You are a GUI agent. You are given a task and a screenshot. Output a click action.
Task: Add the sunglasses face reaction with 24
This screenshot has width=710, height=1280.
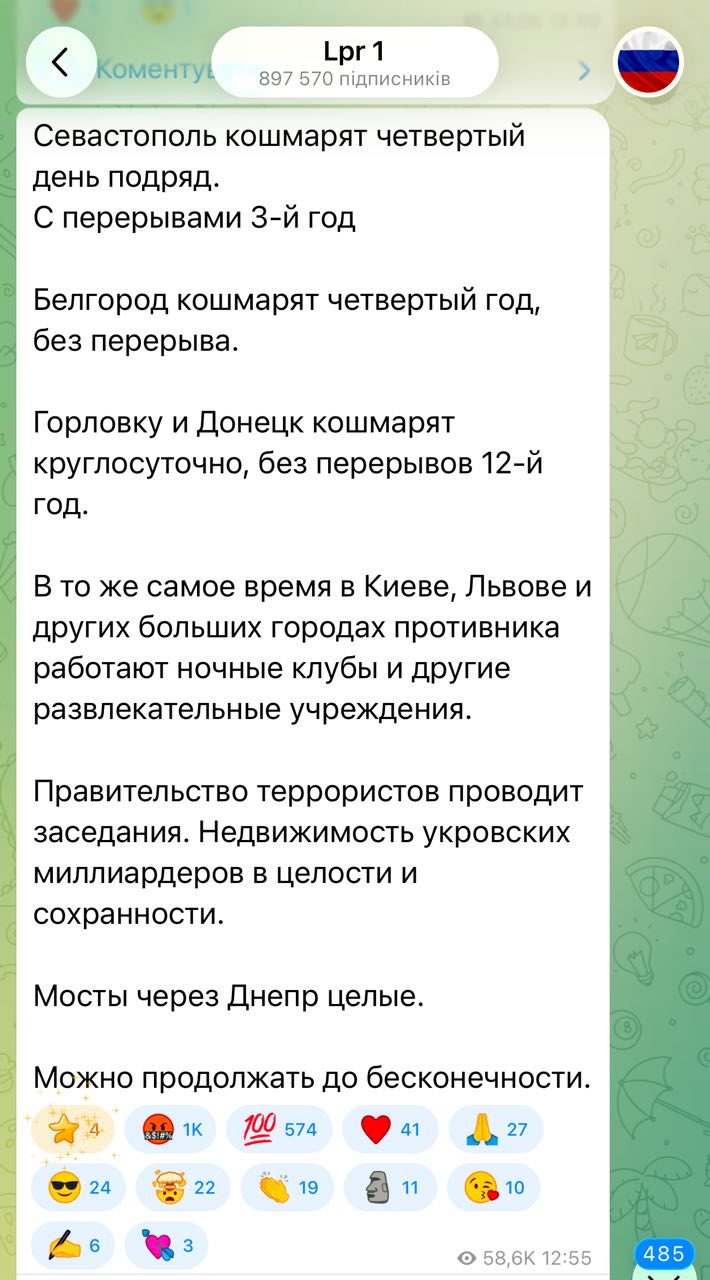pyautogui.click(x=79, y=1187)
